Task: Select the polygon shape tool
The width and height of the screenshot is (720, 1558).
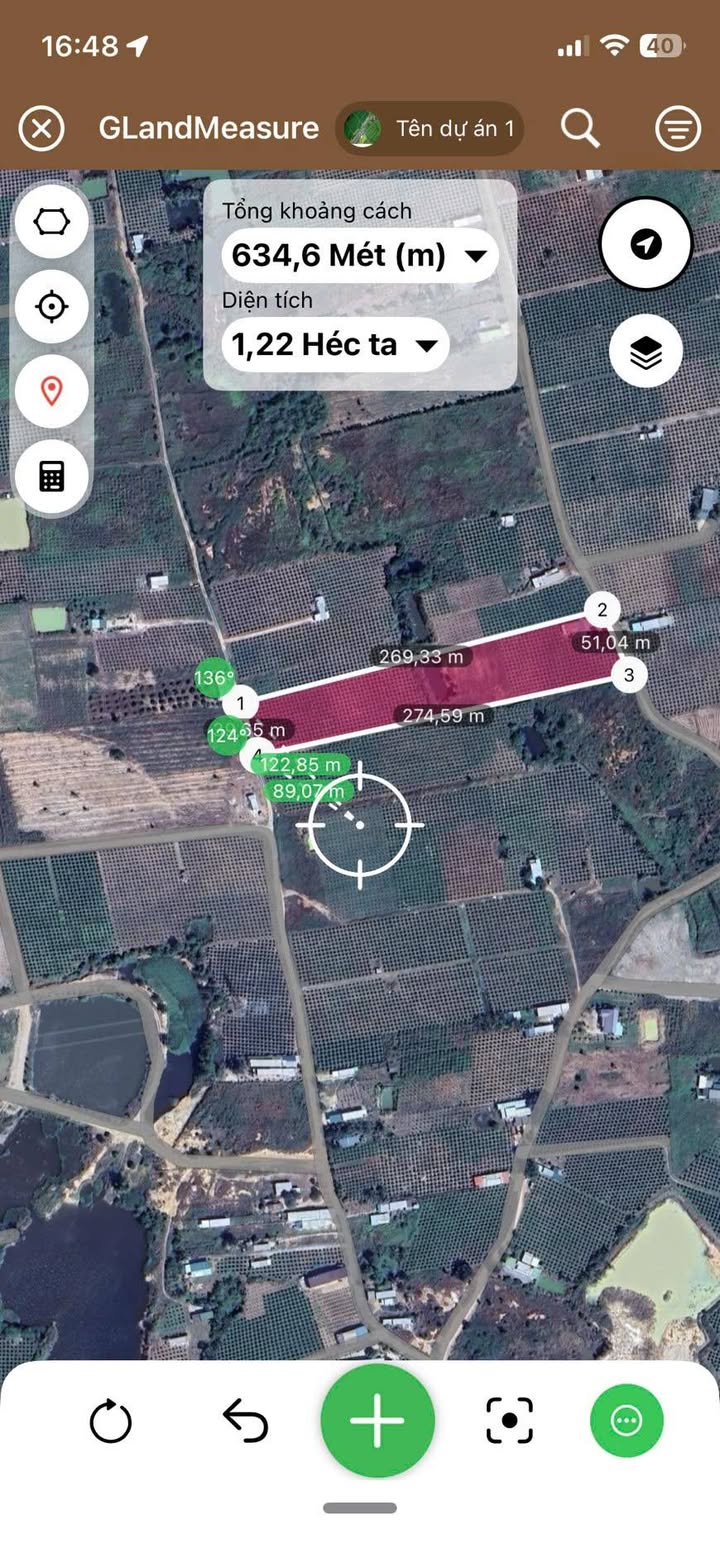Action: click(x=52, y=220)
